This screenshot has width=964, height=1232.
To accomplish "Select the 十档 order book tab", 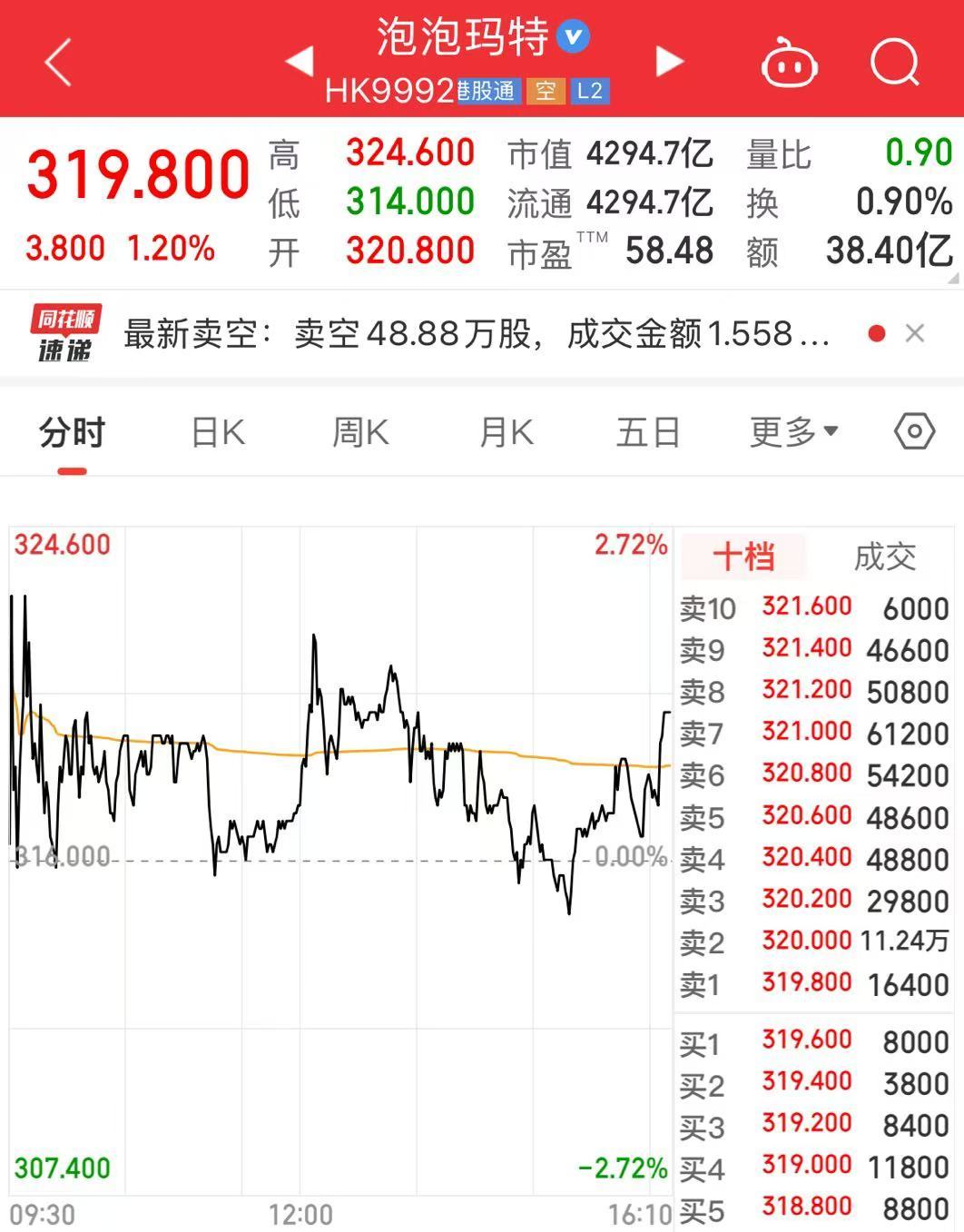I will [743, 557].
